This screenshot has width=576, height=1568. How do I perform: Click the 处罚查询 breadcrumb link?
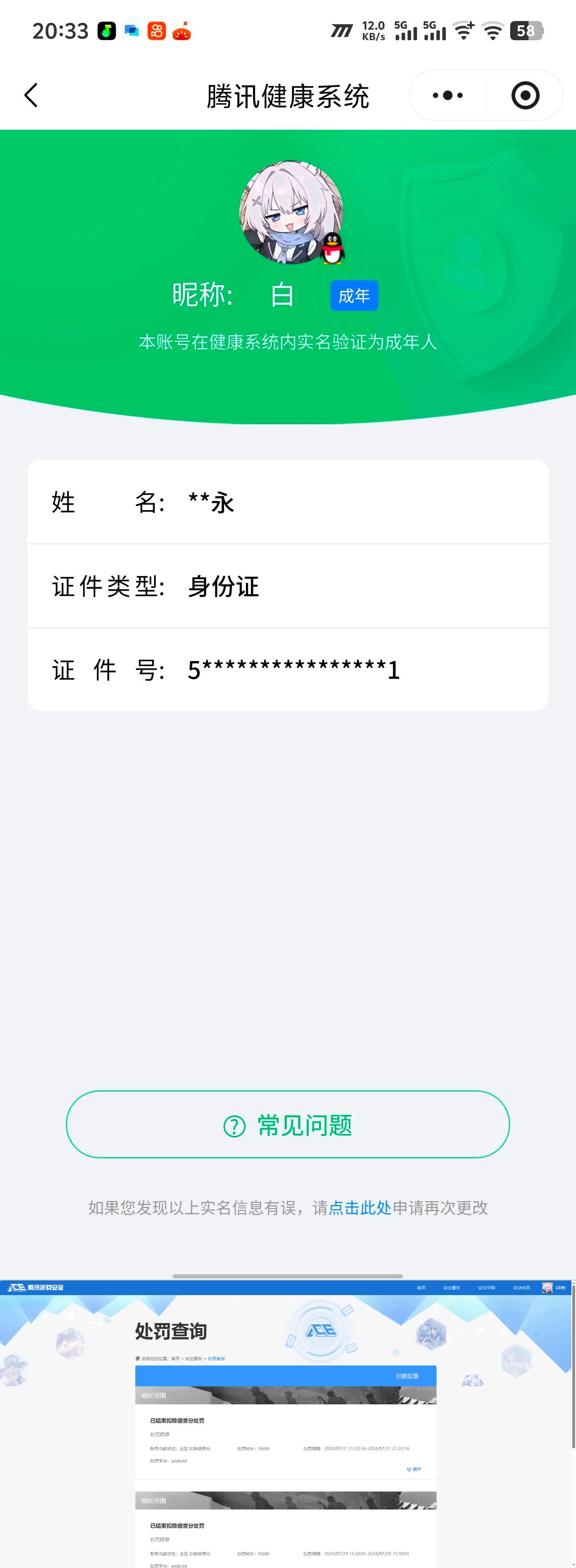point(216,1358)
